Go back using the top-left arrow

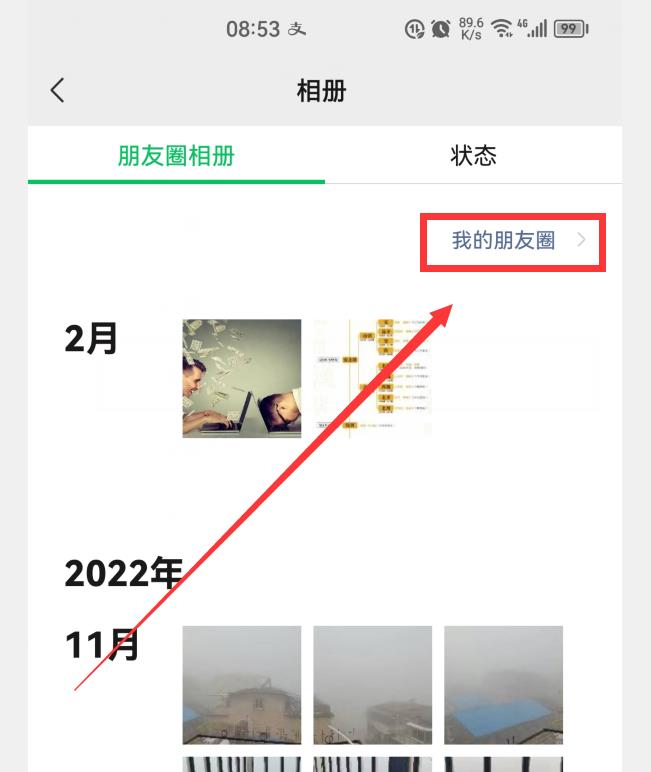click(57, 90)
